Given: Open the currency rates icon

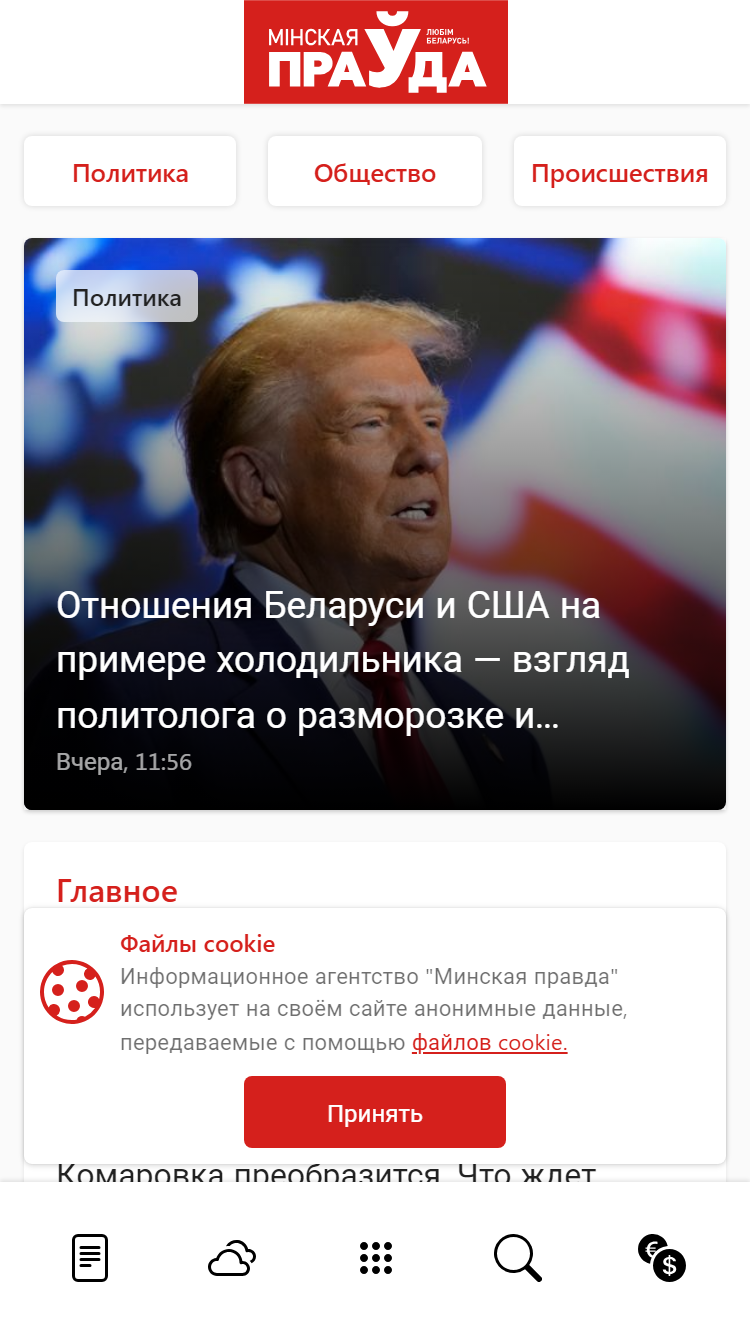Looking at the screenshot, I should tap(662, 1258).
